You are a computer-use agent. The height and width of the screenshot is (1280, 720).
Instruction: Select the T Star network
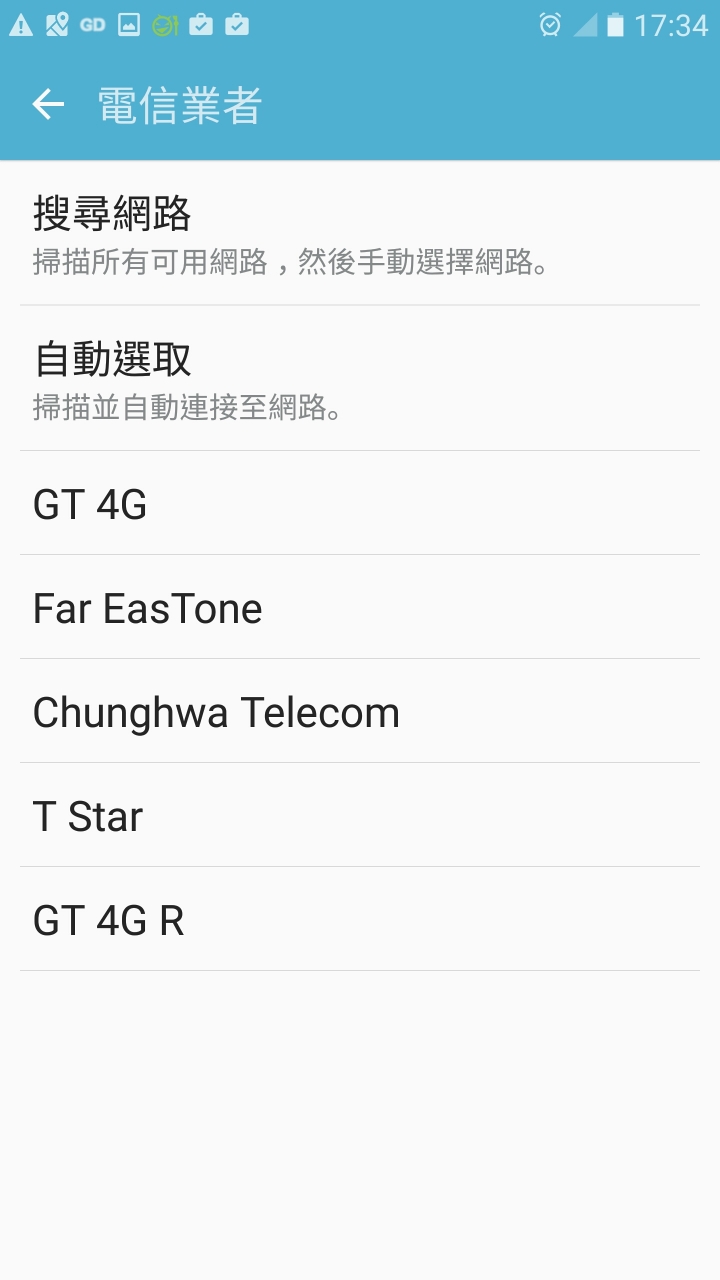click(x=360, y=815)
